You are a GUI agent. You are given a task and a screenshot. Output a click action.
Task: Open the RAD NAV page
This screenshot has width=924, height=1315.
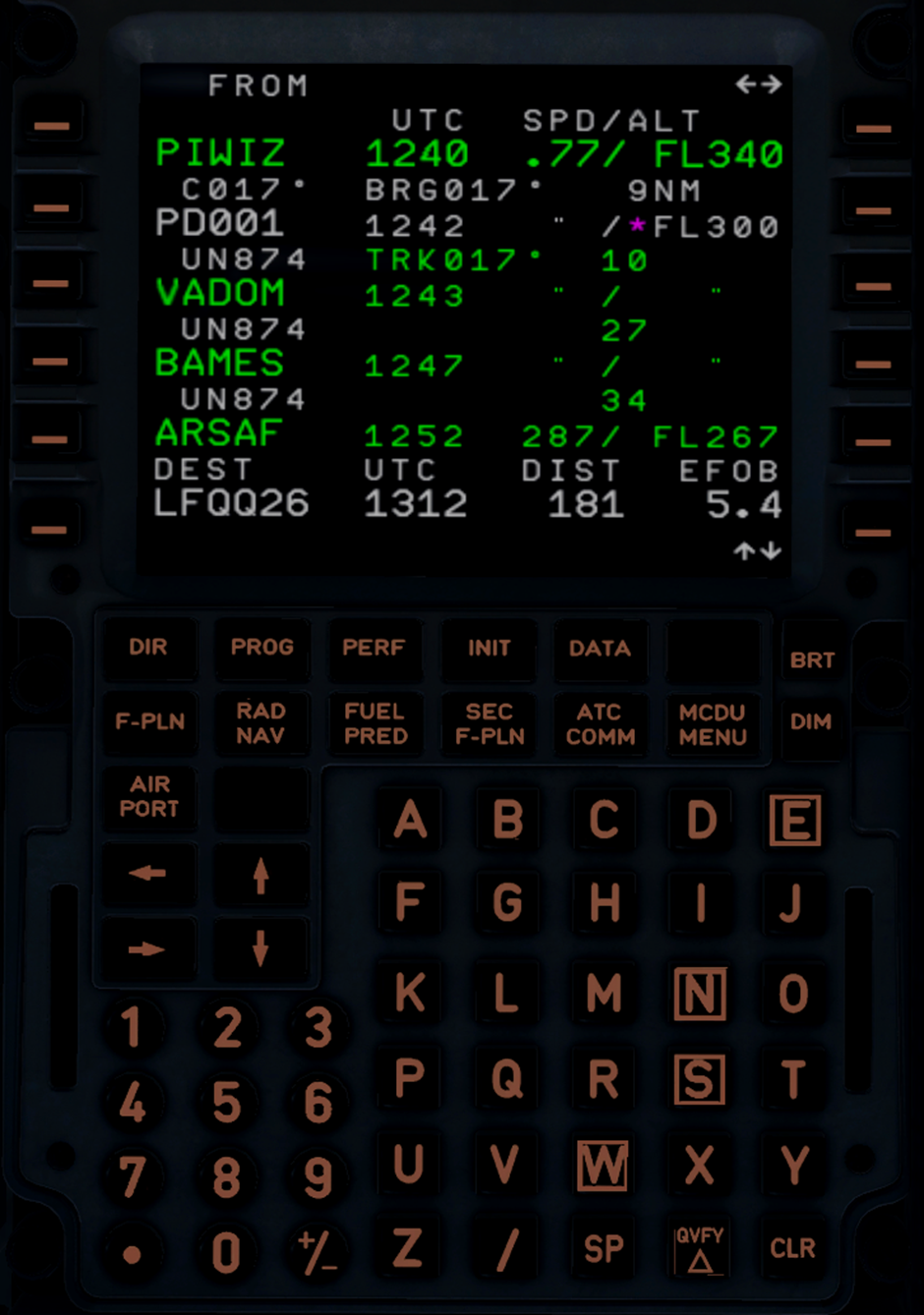click(261, 722)
